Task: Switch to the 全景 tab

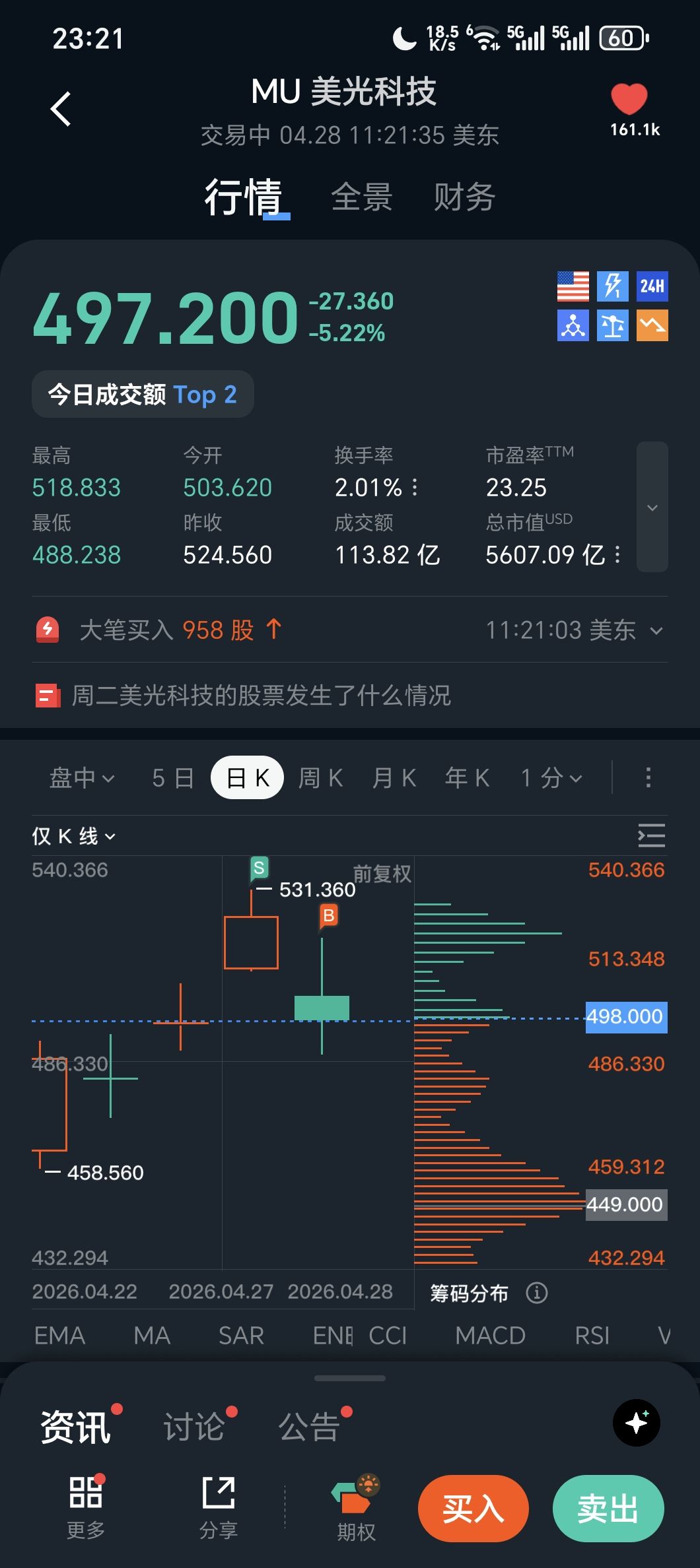Action: tap(362, 197)
